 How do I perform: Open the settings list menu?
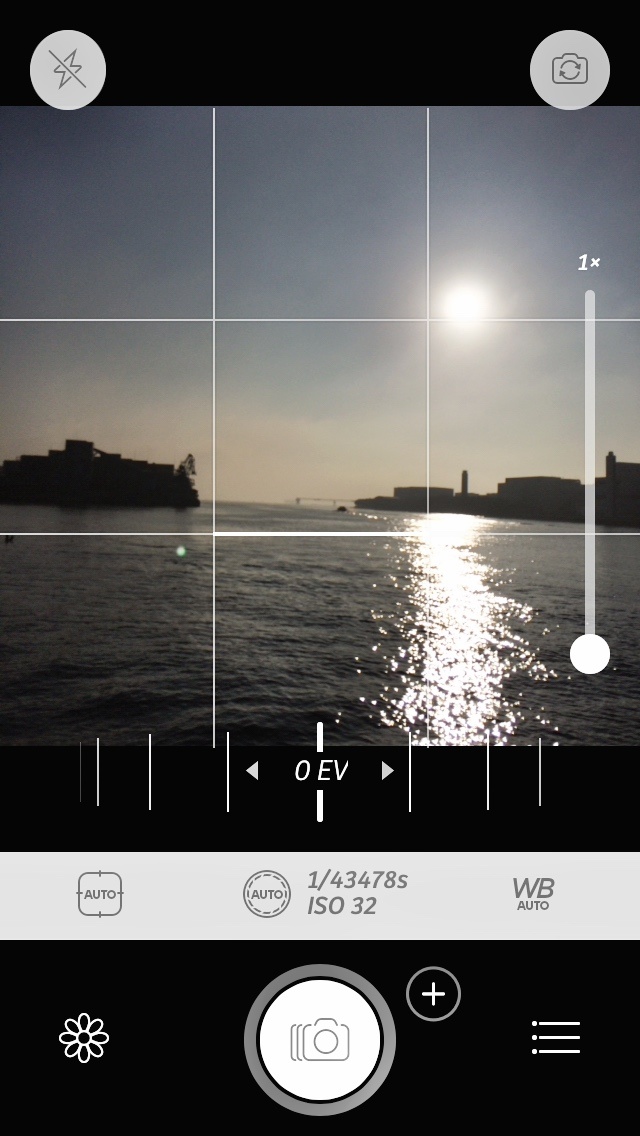point(556,1038)
